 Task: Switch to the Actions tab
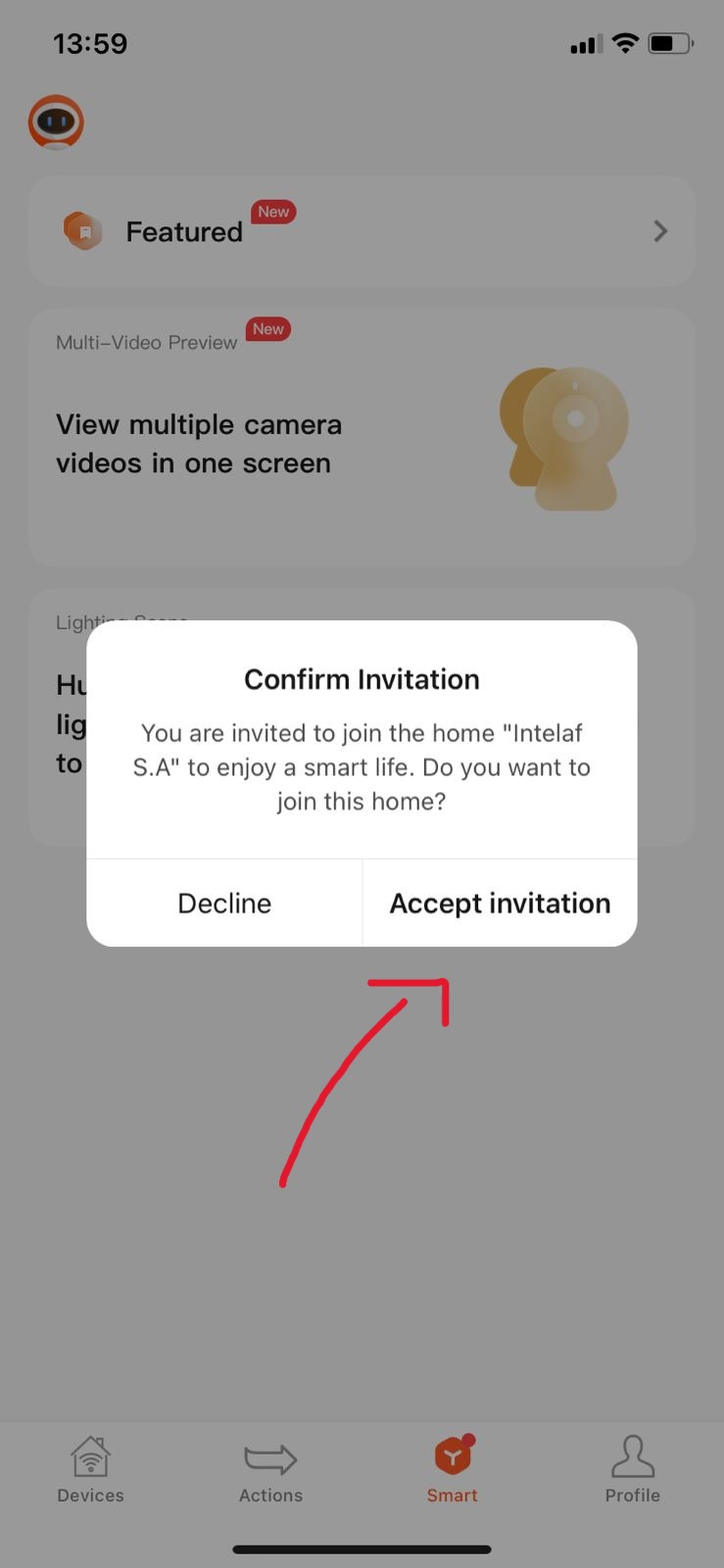coord(270,1469)
